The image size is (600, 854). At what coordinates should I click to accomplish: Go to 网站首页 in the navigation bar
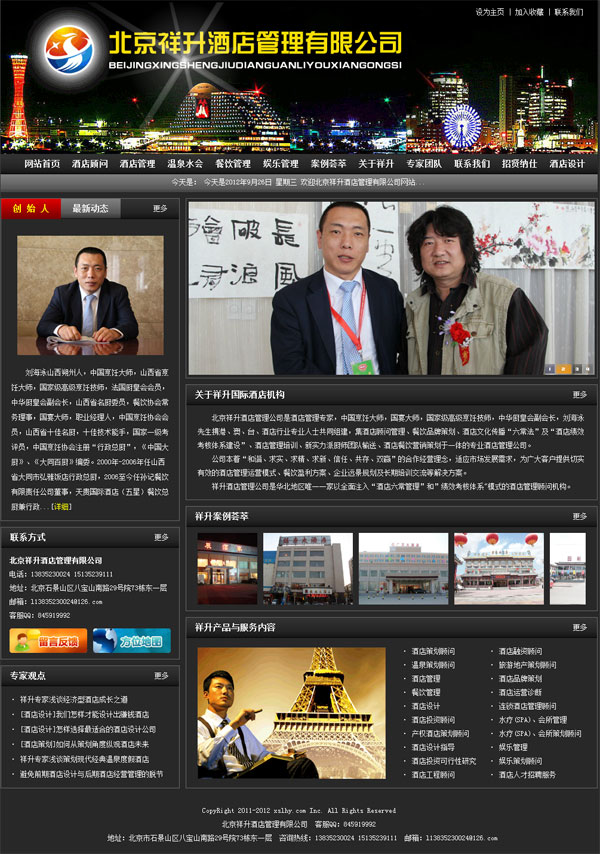click(42, 163)
